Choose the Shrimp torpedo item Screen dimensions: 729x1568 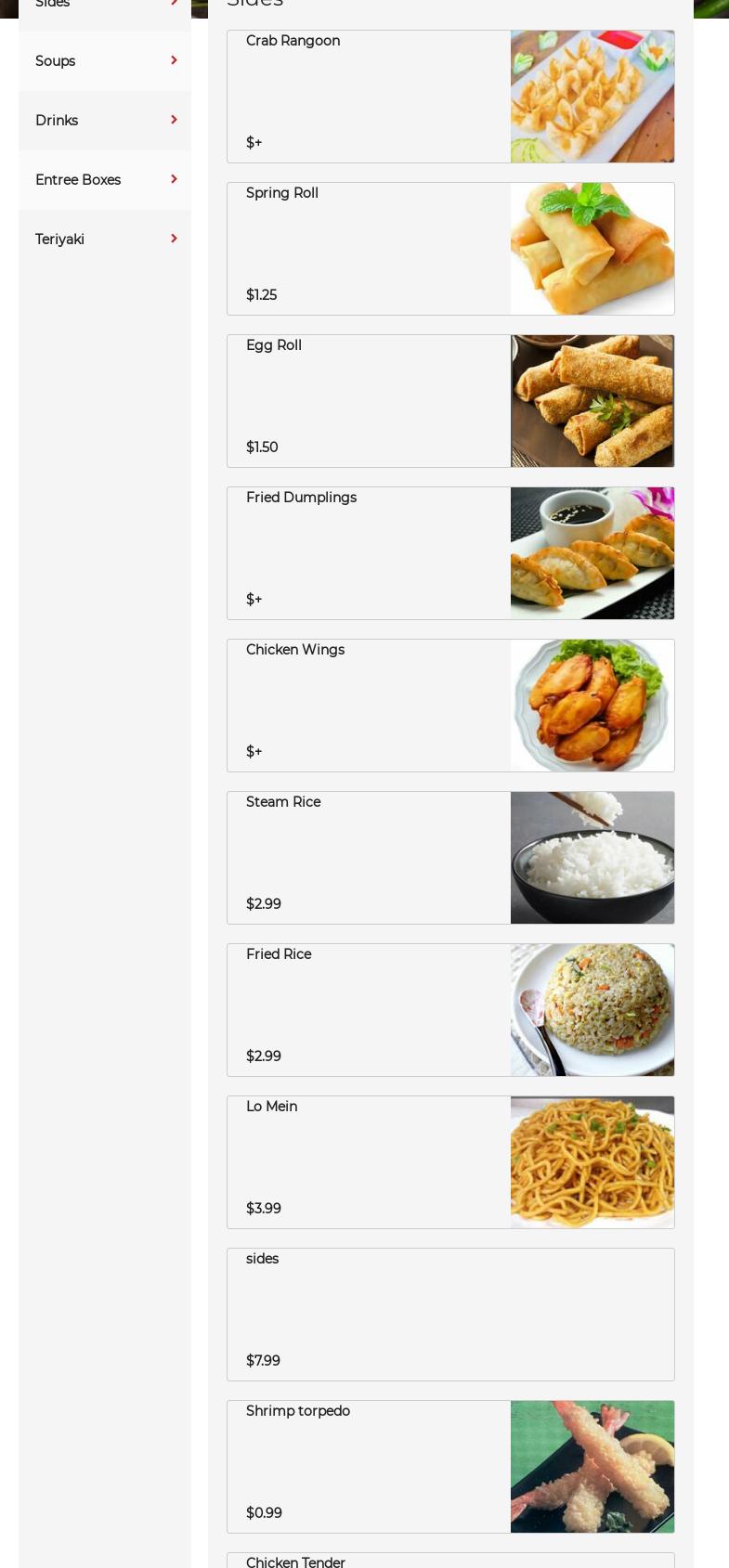point(450,1467)
